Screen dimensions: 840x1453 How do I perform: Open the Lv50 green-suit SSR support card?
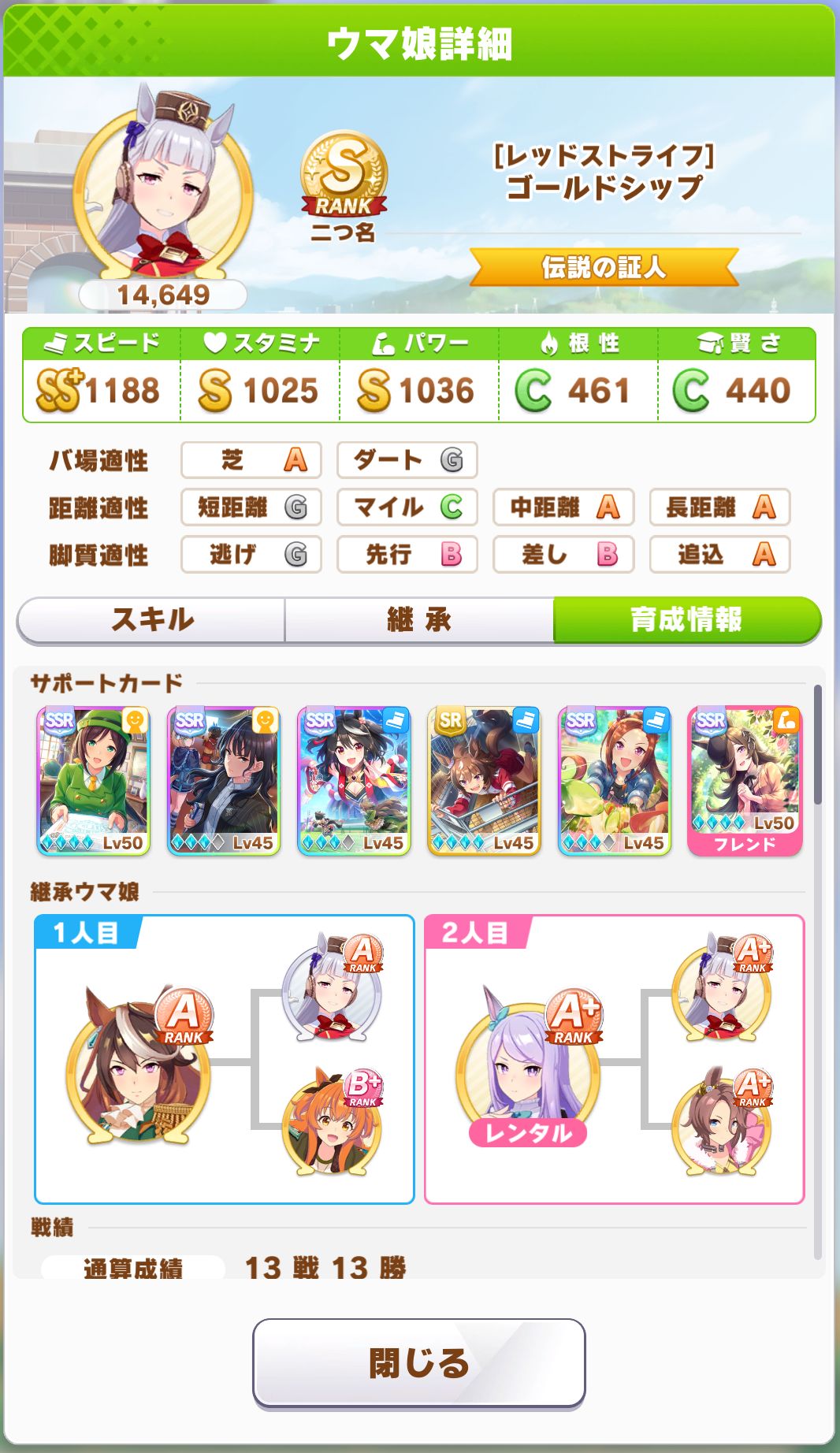[94, 780]
